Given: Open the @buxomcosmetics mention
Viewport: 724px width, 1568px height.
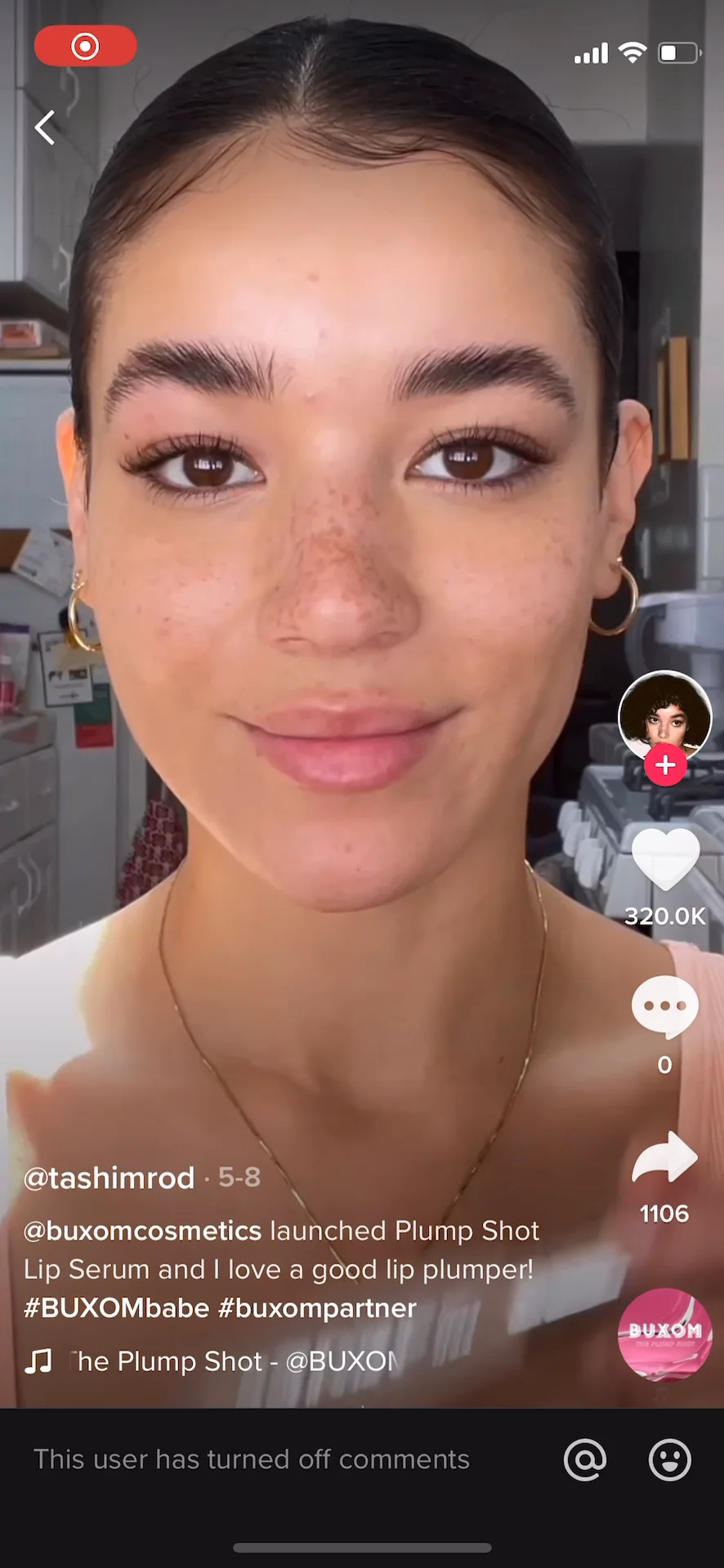Looking at the screenshot, I should pos(142,1231).
